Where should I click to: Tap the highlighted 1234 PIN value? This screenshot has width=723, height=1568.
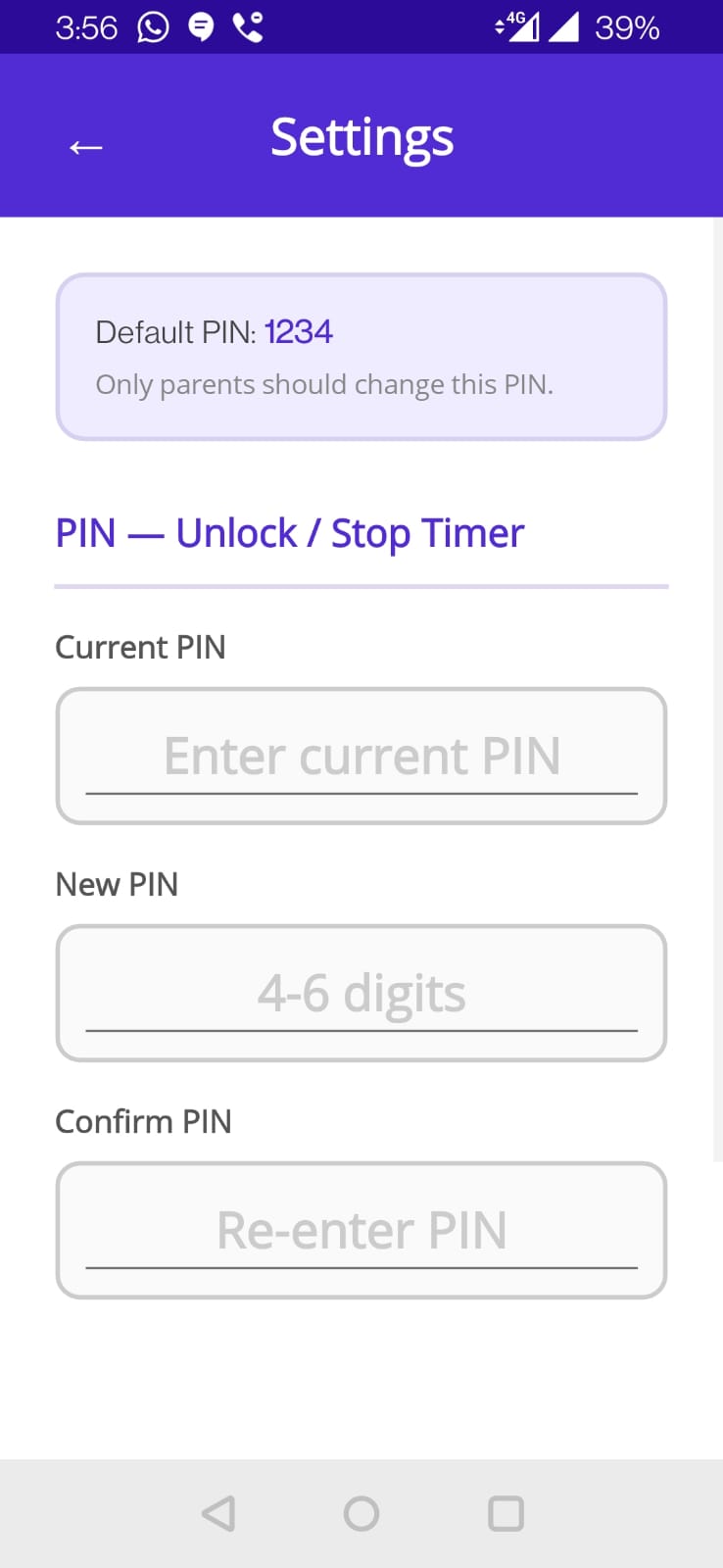click(x=299, y=331)
